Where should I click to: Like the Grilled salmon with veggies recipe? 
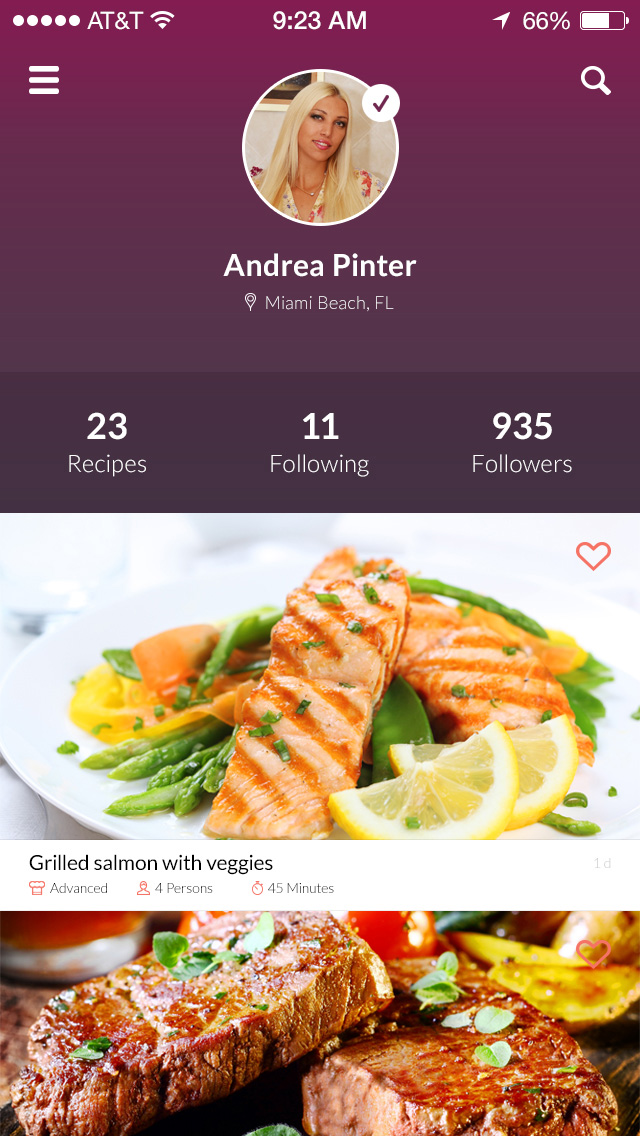pyautogui.click(x=593, y=556)
